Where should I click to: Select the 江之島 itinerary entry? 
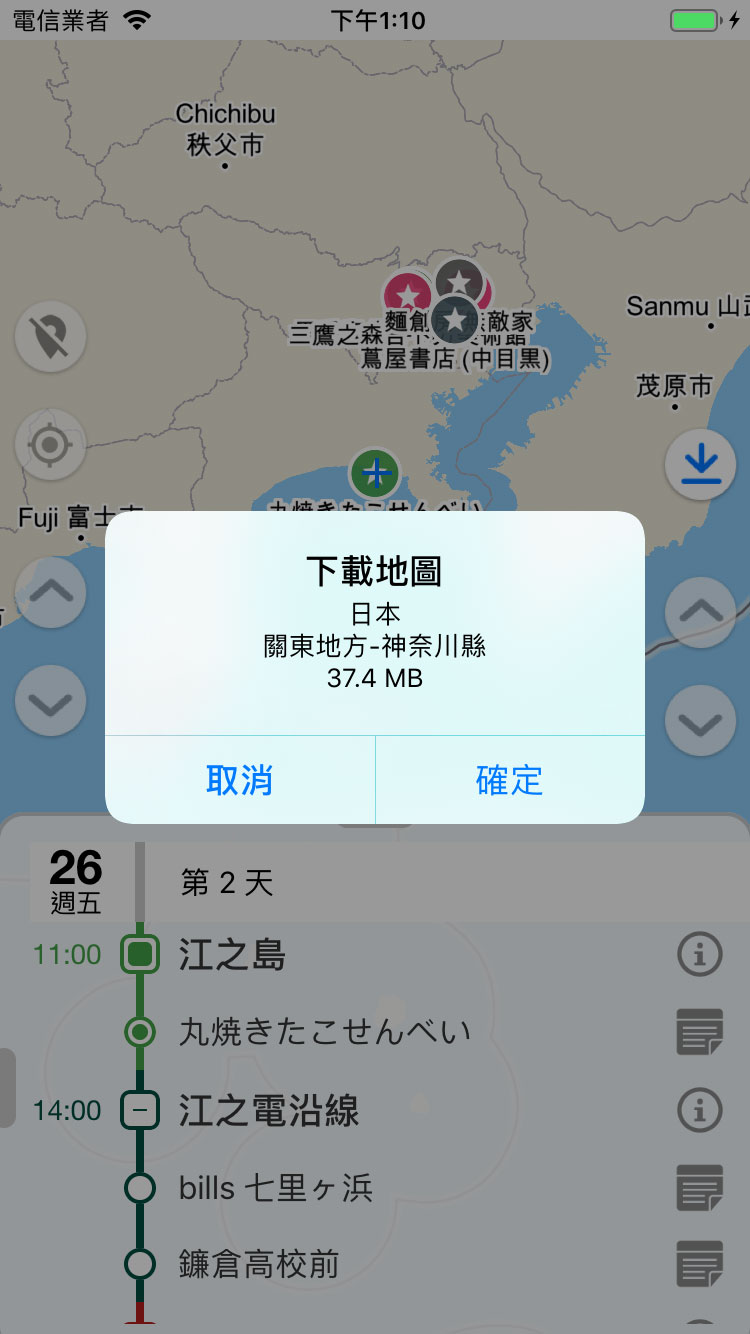pyautogui.click(x=232, y=955)
